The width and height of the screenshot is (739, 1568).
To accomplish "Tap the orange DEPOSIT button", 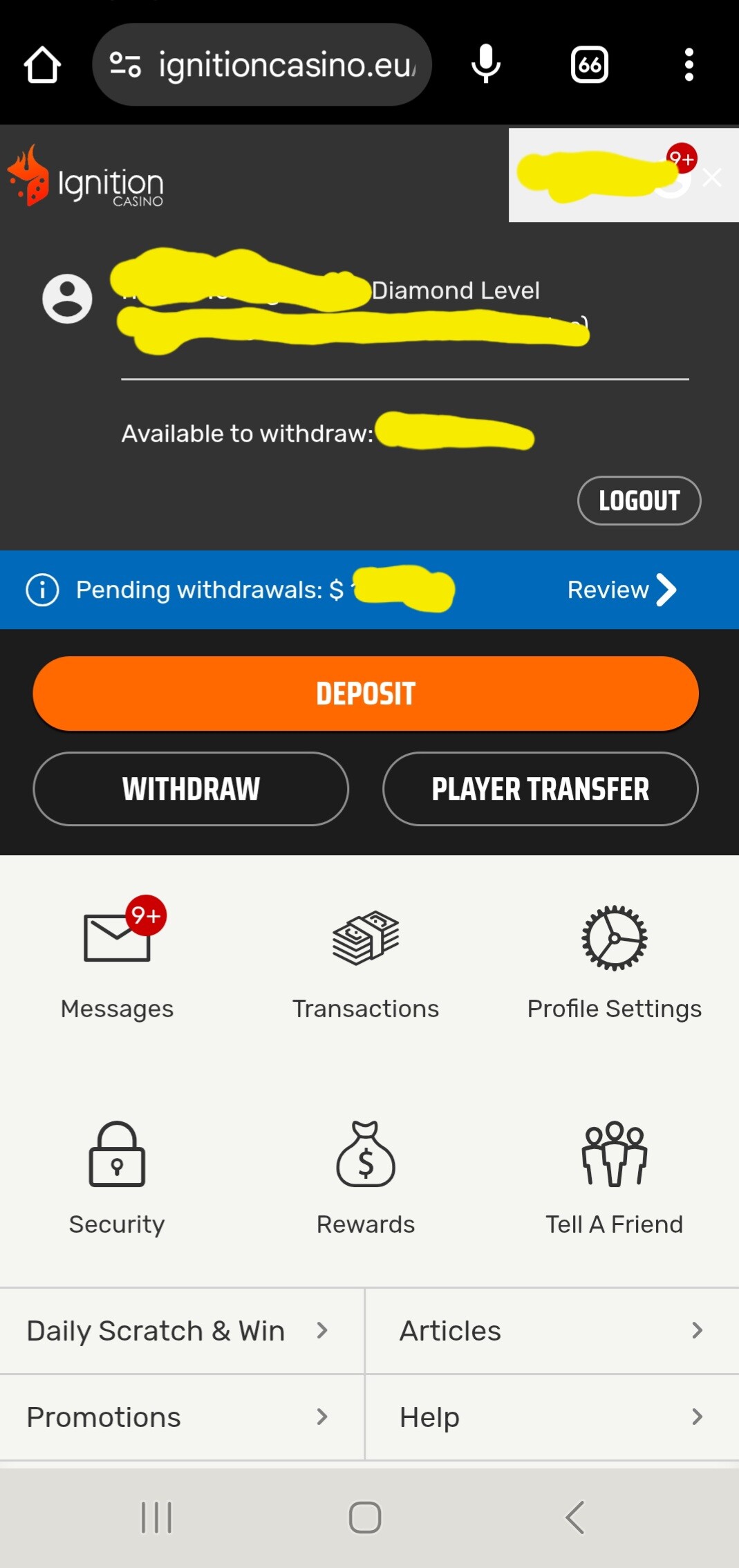I will 366,693.
